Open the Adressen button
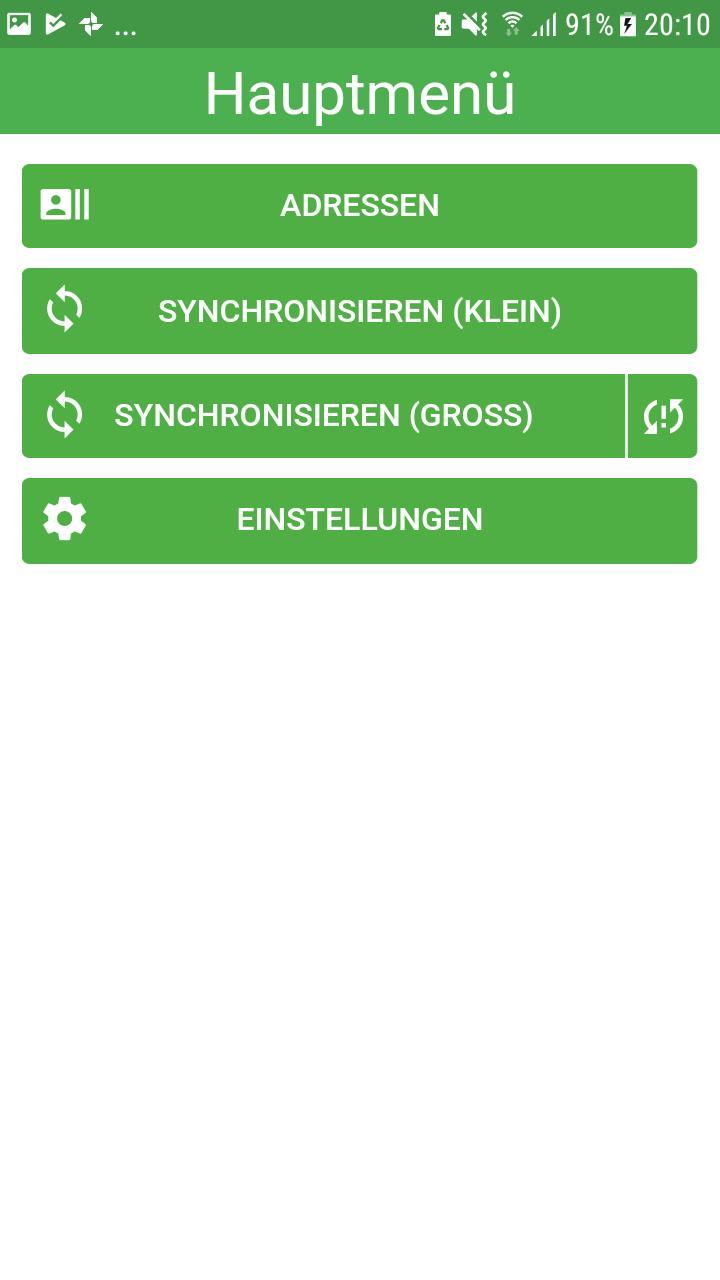The width and height of the screenshot is (720, 1280). [359, 205]
